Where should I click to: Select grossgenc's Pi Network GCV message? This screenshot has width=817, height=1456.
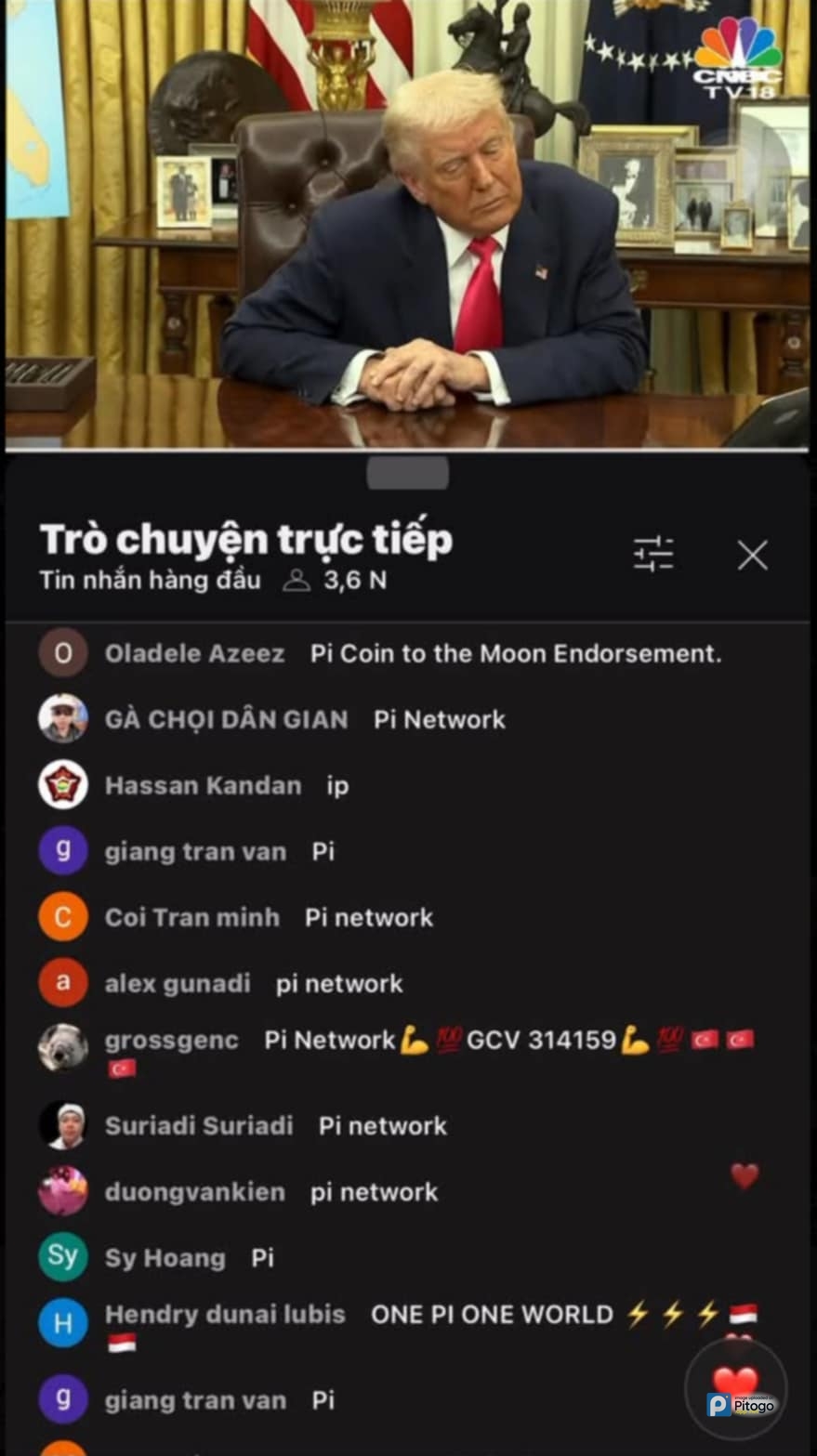click(x=508, y=1041)
